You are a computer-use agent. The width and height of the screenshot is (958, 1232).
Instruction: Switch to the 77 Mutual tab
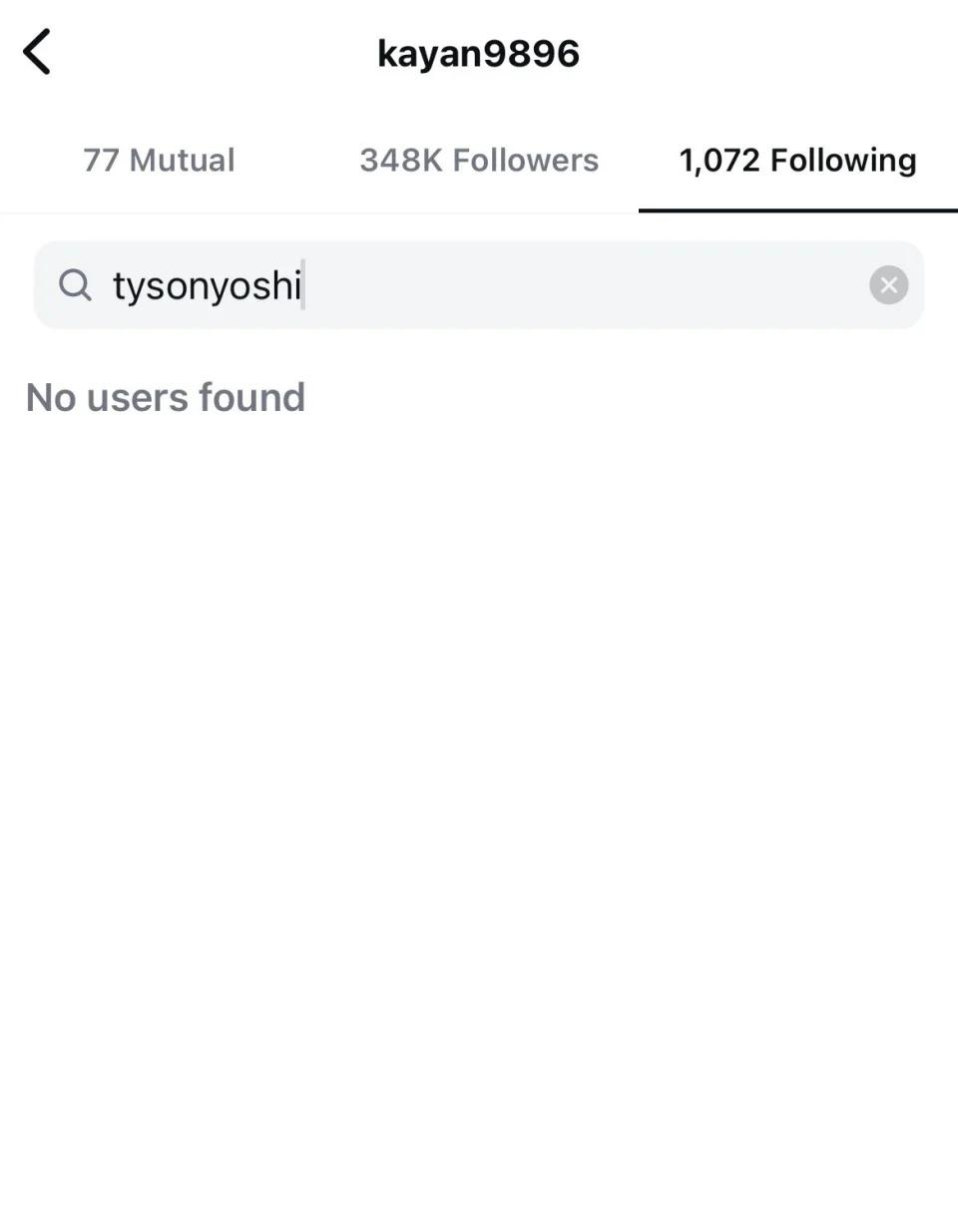[159, 160]
